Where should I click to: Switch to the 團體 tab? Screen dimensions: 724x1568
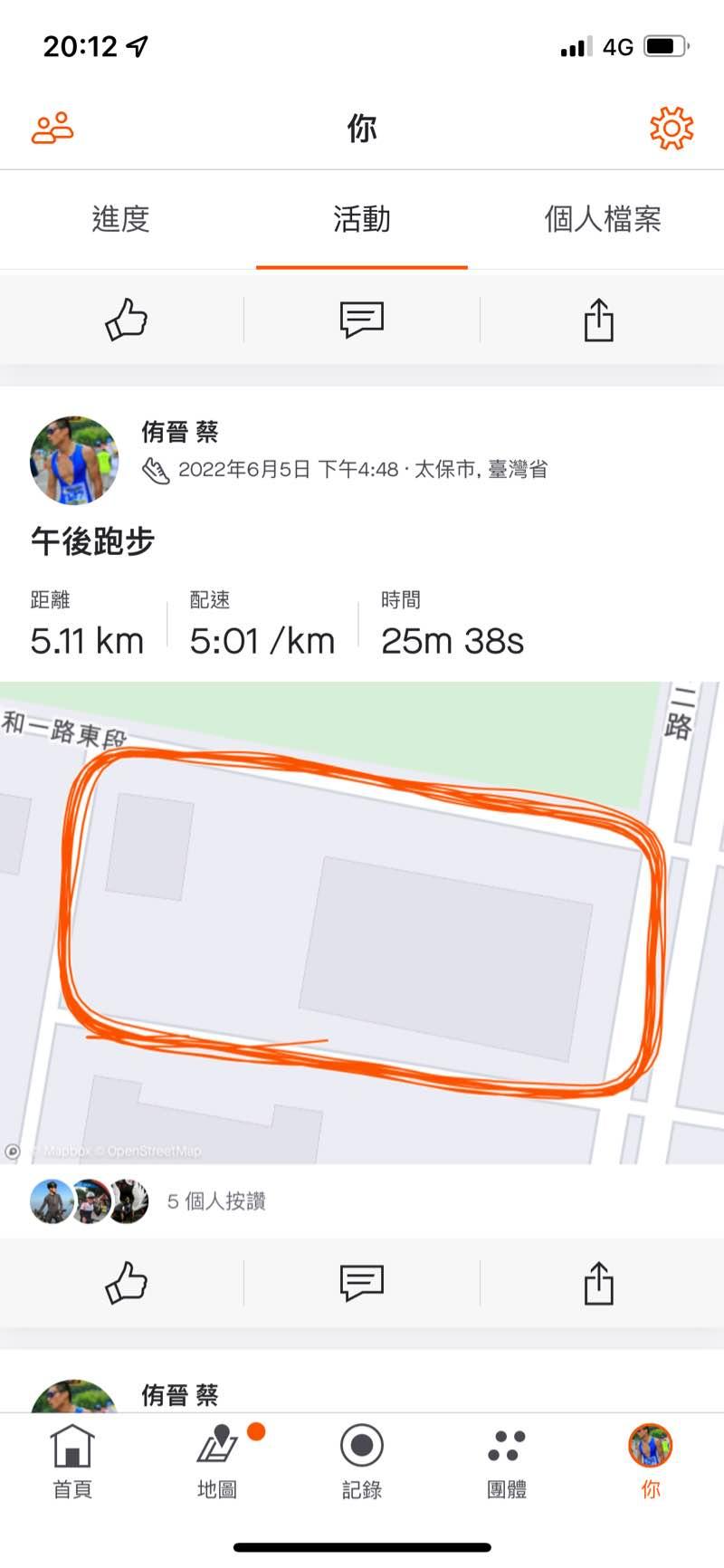[x=507, y=1458]
